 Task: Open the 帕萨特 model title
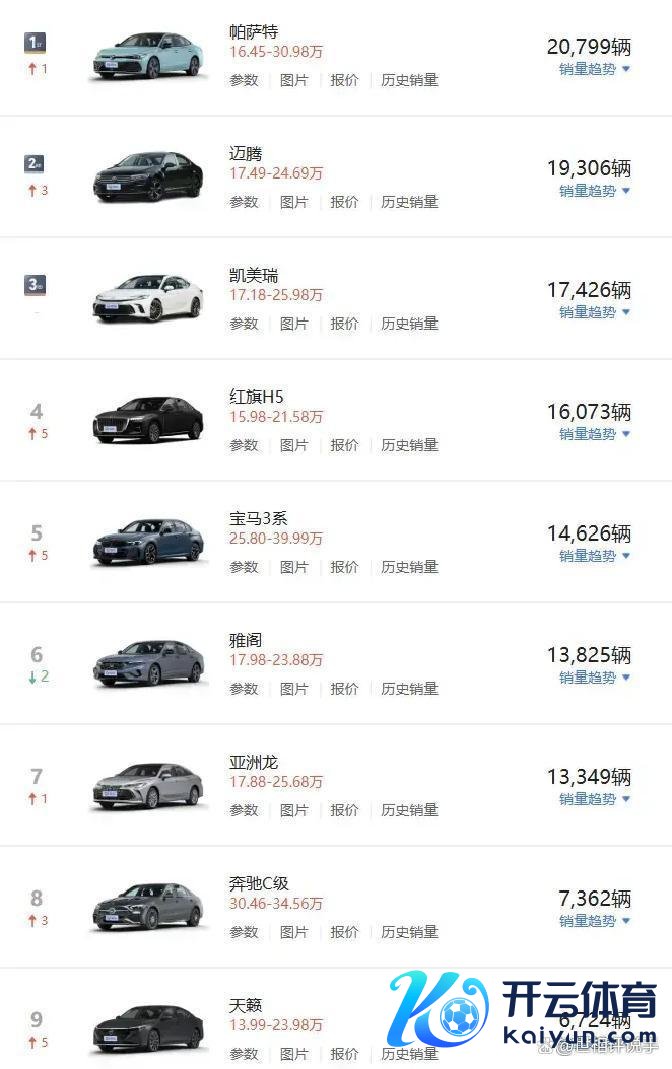pyautogui.click(x=253, y=32)
